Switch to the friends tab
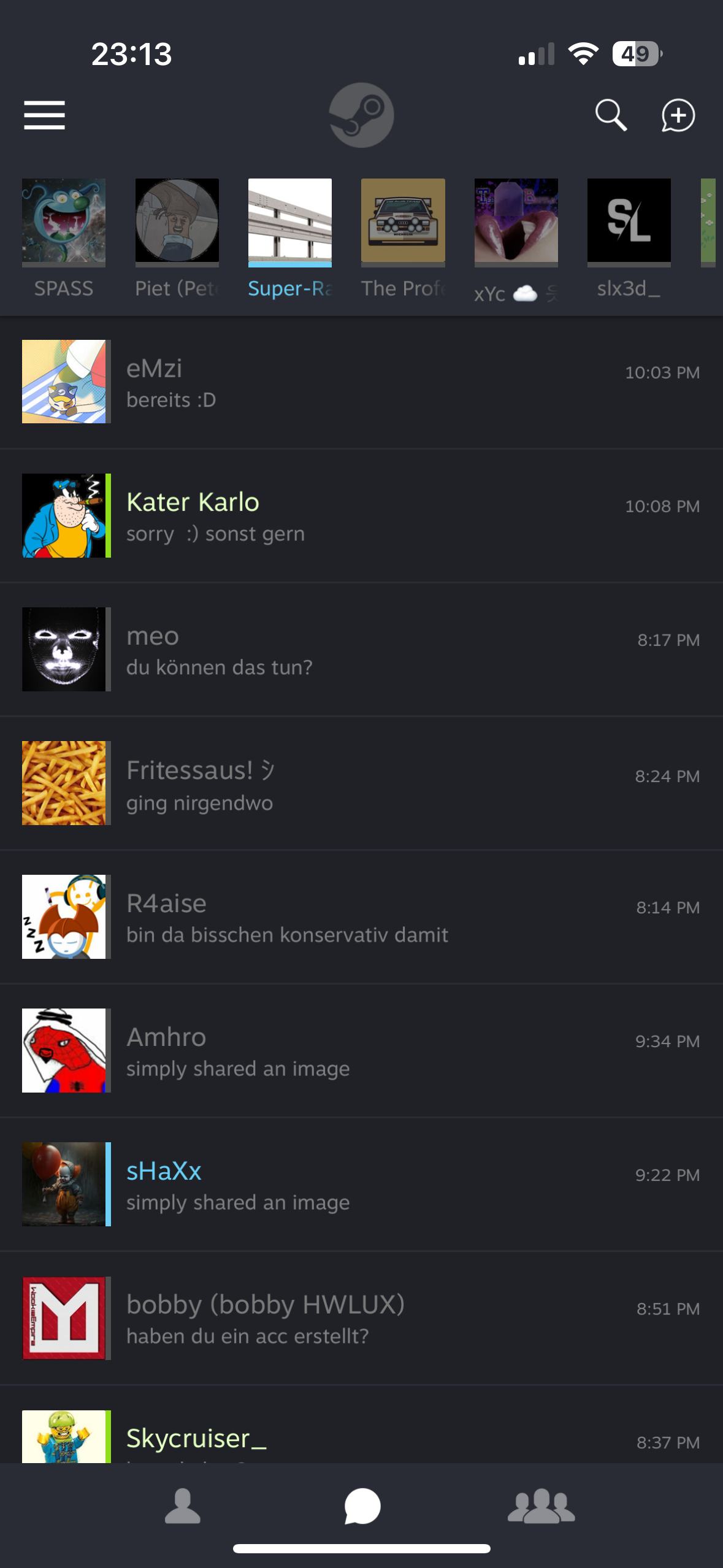Image resolution: width=723 pixels, height=1568 pixels. tap(182, 1507)
